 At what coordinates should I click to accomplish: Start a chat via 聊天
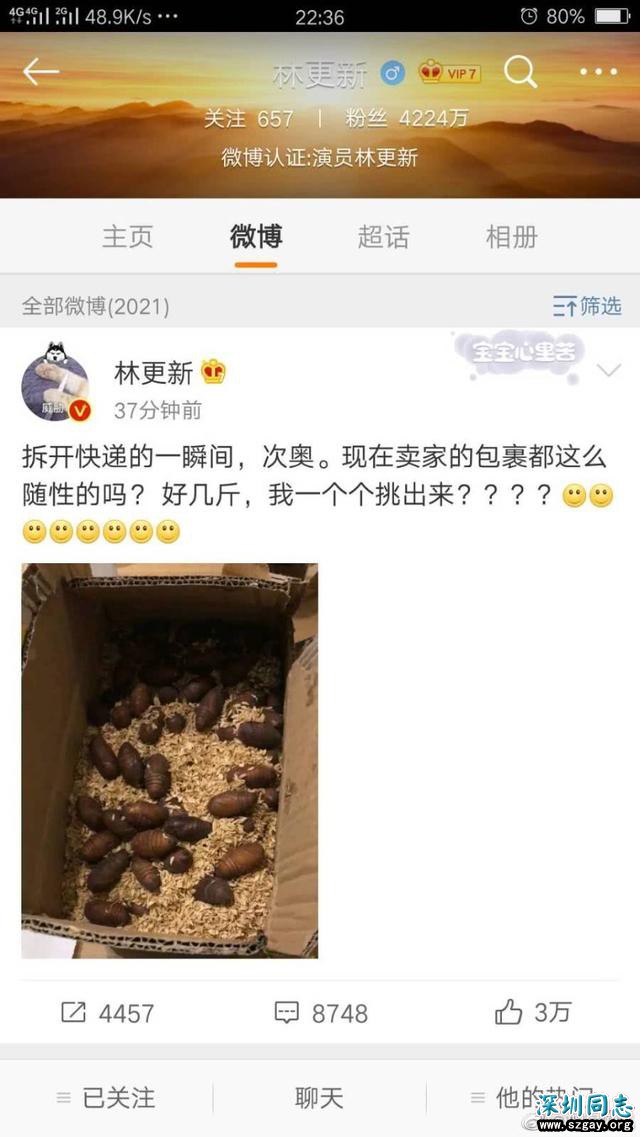pyautogui.click(x=319, y=1098)
